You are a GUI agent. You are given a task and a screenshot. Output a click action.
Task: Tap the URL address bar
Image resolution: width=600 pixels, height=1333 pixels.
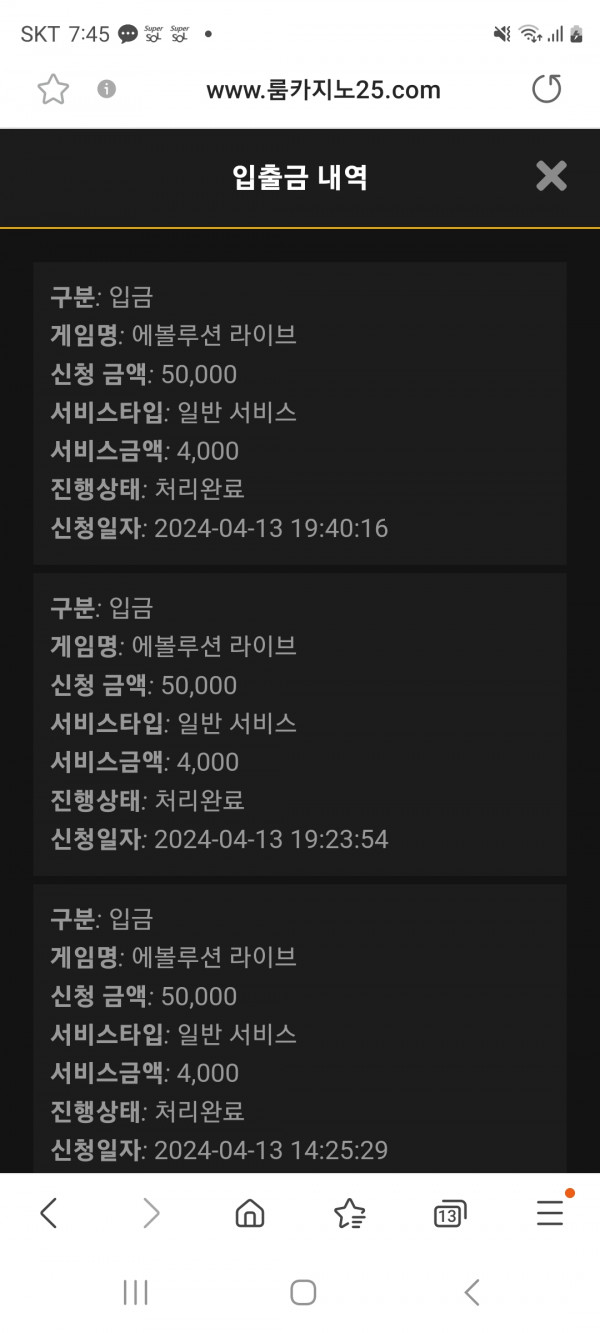[323, 90]
